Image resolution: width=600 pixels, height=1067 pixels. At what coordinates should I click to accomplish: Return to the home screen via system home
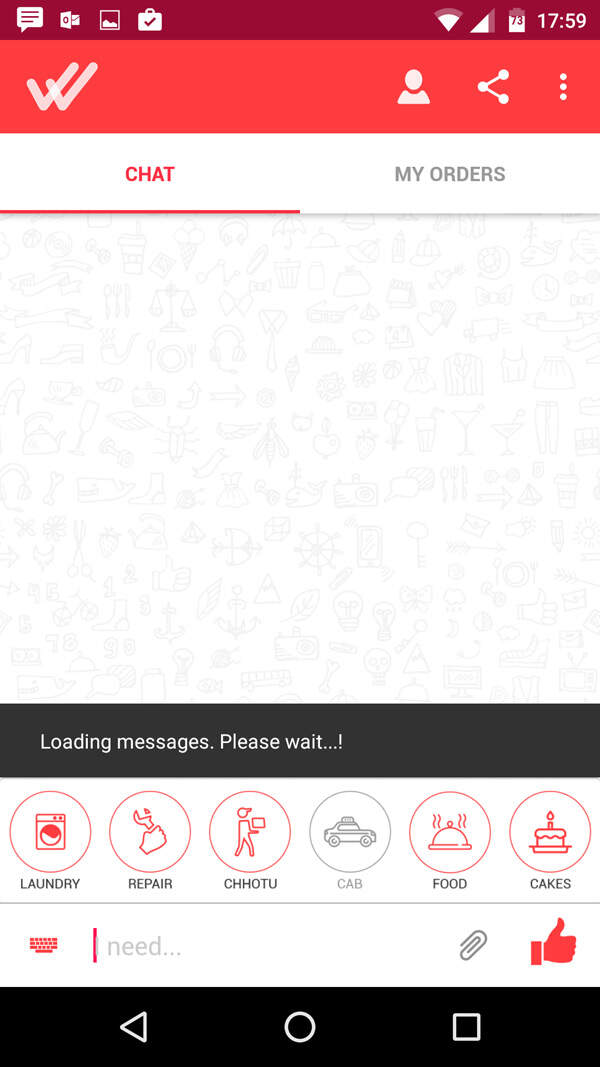(300, 1026)
